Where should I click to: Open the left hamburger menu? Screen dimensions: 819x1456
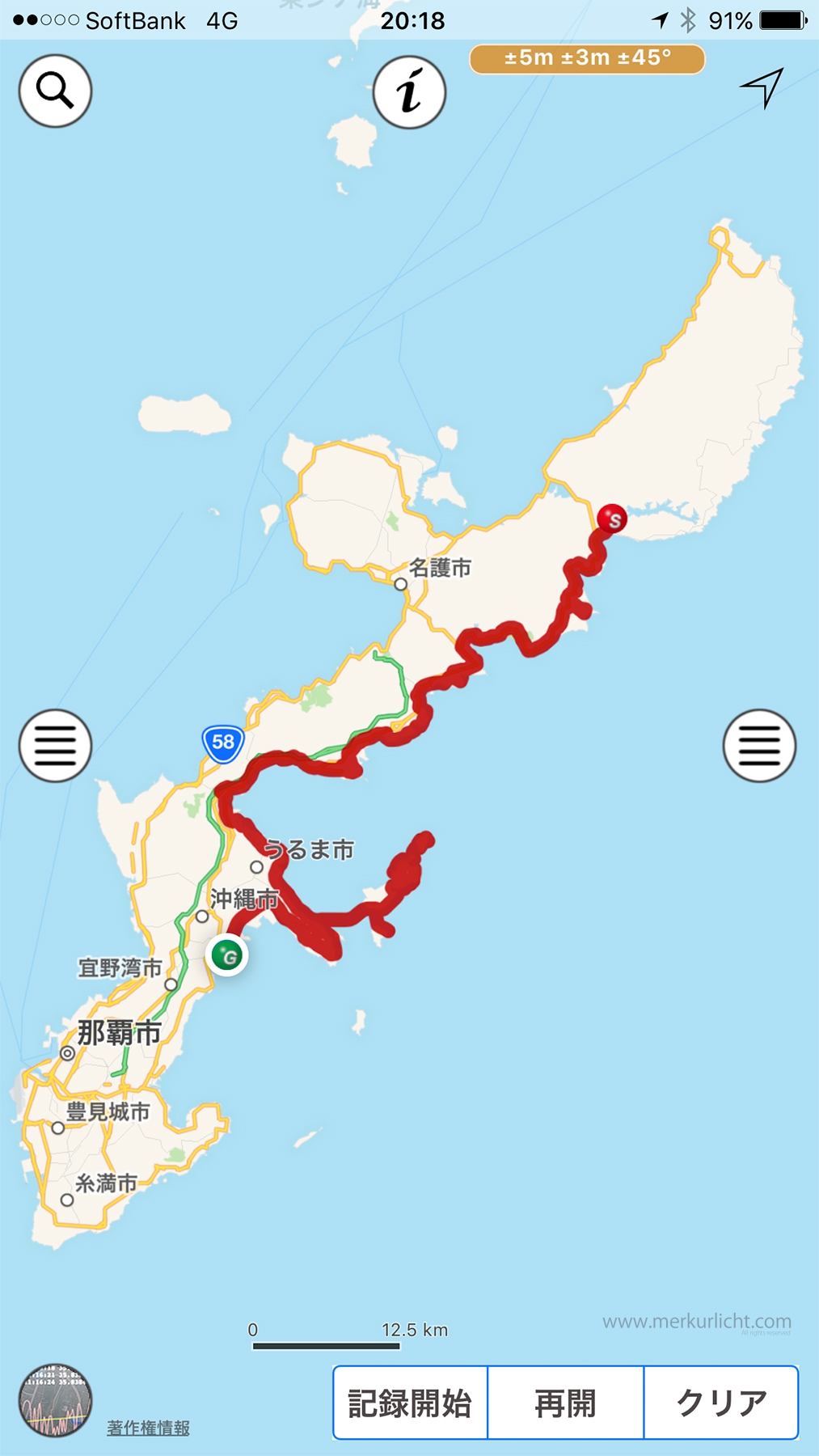[55, 745]
